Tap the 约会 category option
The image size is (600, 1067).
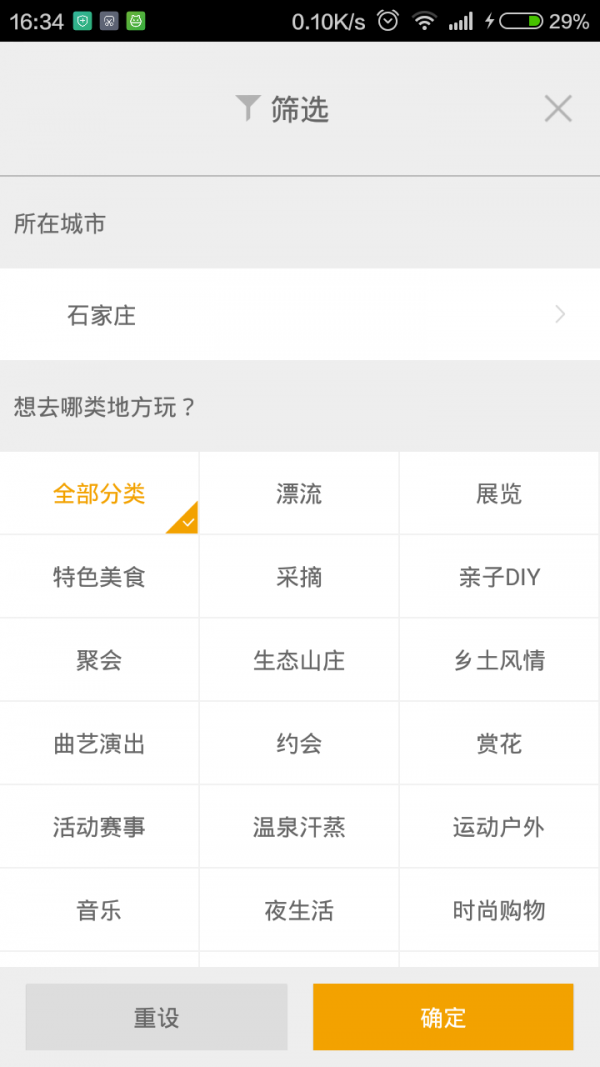299,744
